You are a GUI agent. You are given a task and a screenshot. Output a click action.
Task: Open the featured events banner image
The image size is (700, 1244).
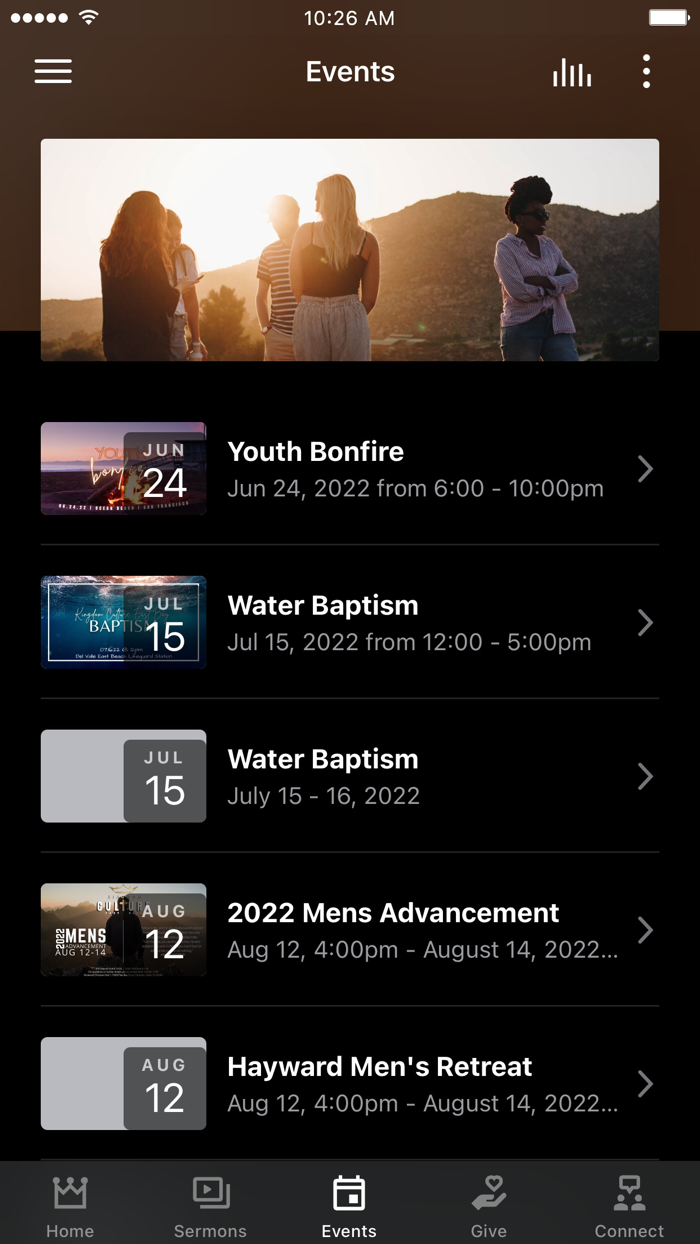pos(350,250)
